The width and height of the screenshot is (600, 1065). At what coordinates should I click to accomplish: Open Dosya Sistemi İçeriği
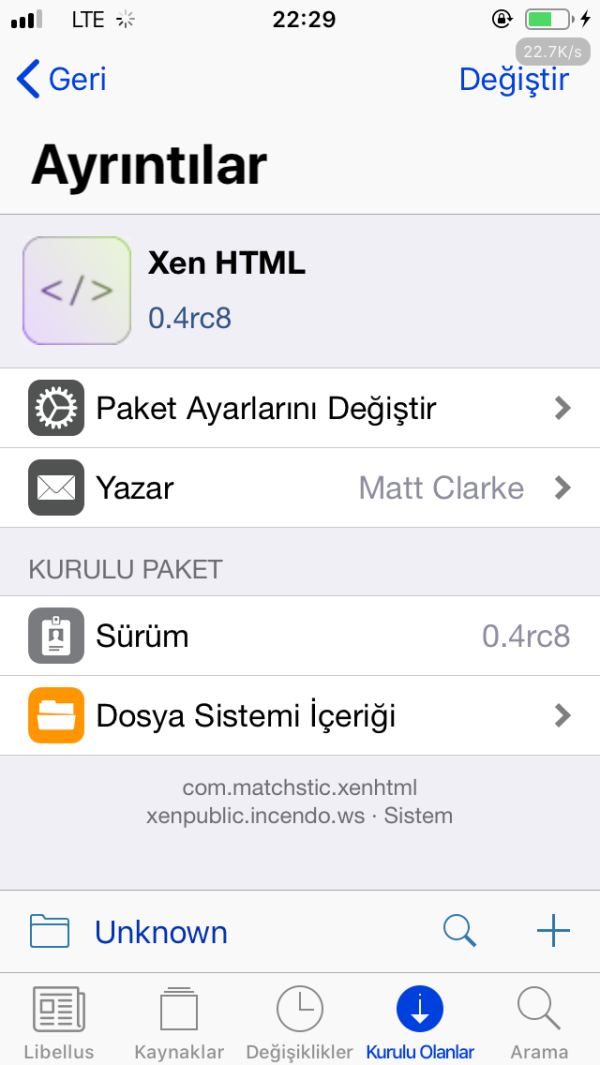tap(300, 716)
